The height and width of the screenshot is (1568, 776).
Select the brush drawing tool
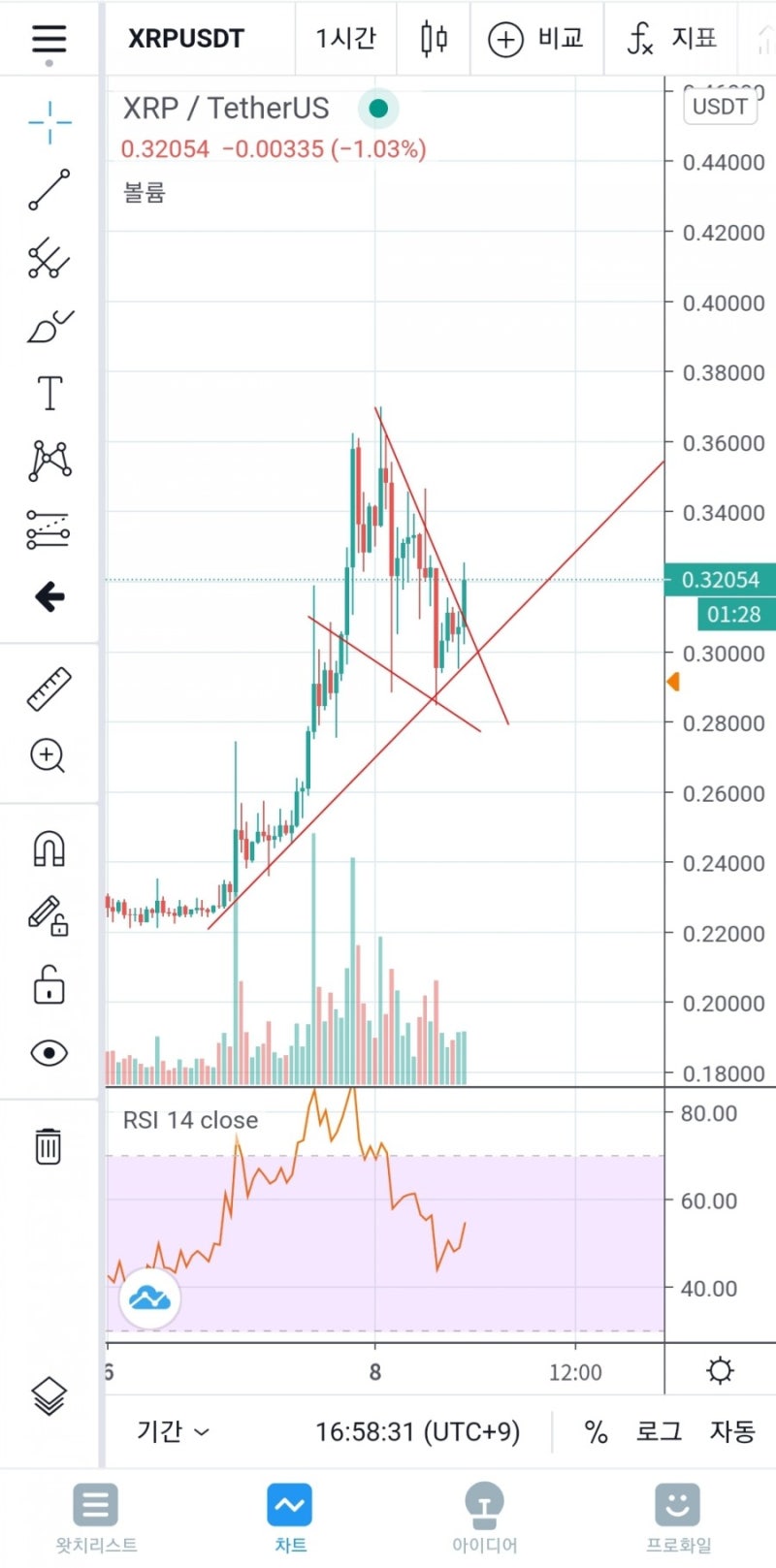49,326
